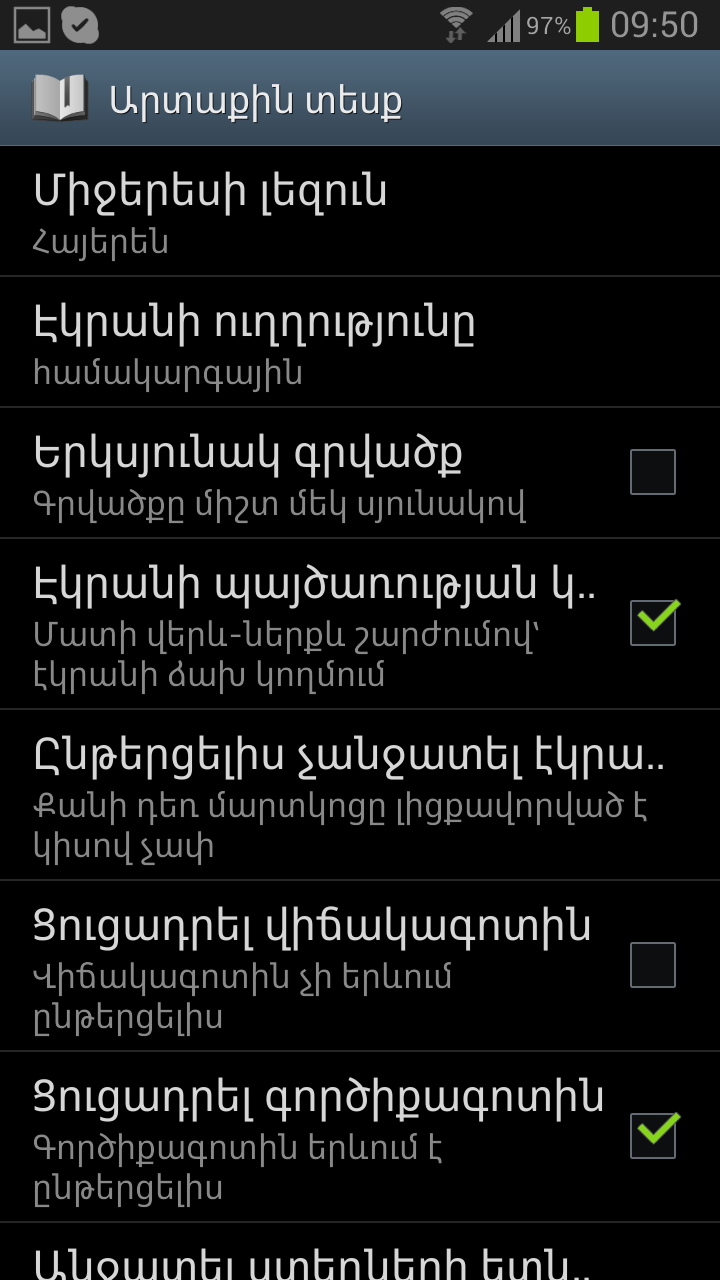Uncheck the Ցուցադրել գործիքագոտին checkbox
This screenshot has height=1280, width=720.
pyautogui.click(x=653, y=1135)
